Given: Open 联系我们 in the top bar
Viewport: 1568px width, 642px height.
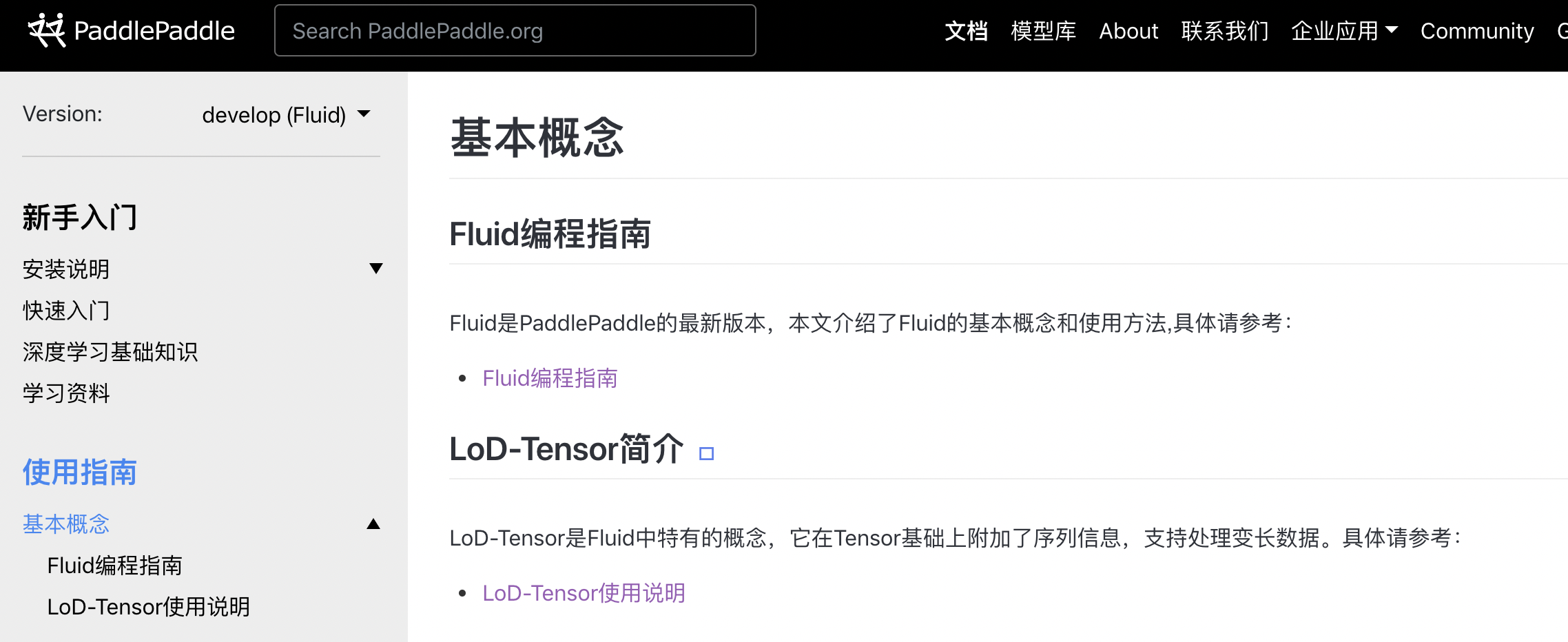Looking at the screenshot, I should [x=1225, y=31].
